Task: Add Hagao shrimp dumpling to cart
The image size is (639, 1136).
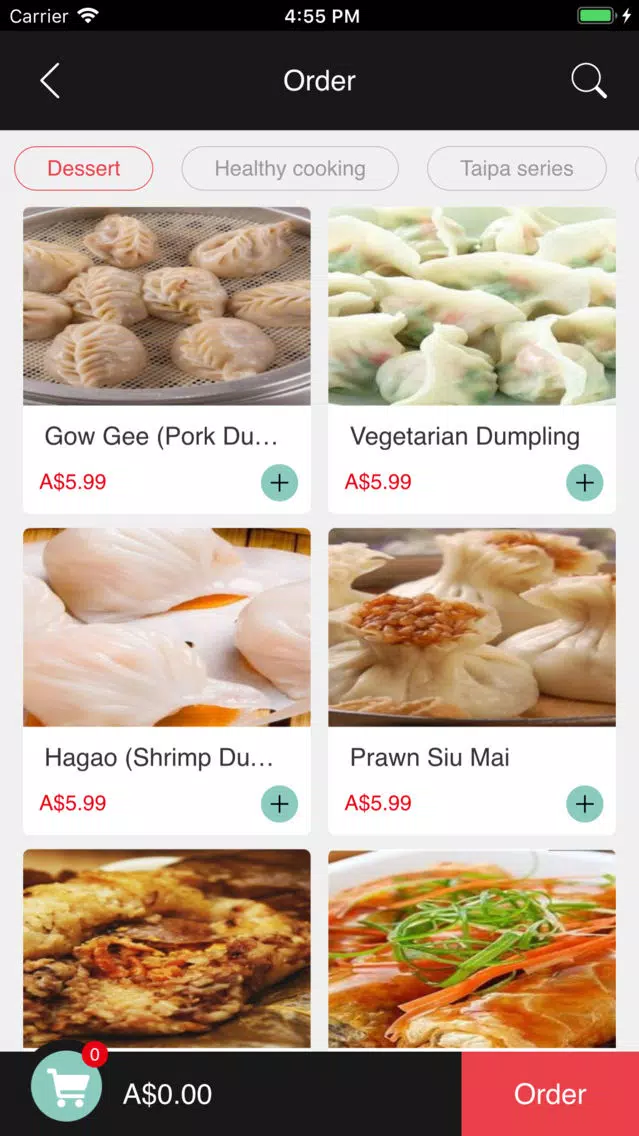Action: [x=280, y=803]
